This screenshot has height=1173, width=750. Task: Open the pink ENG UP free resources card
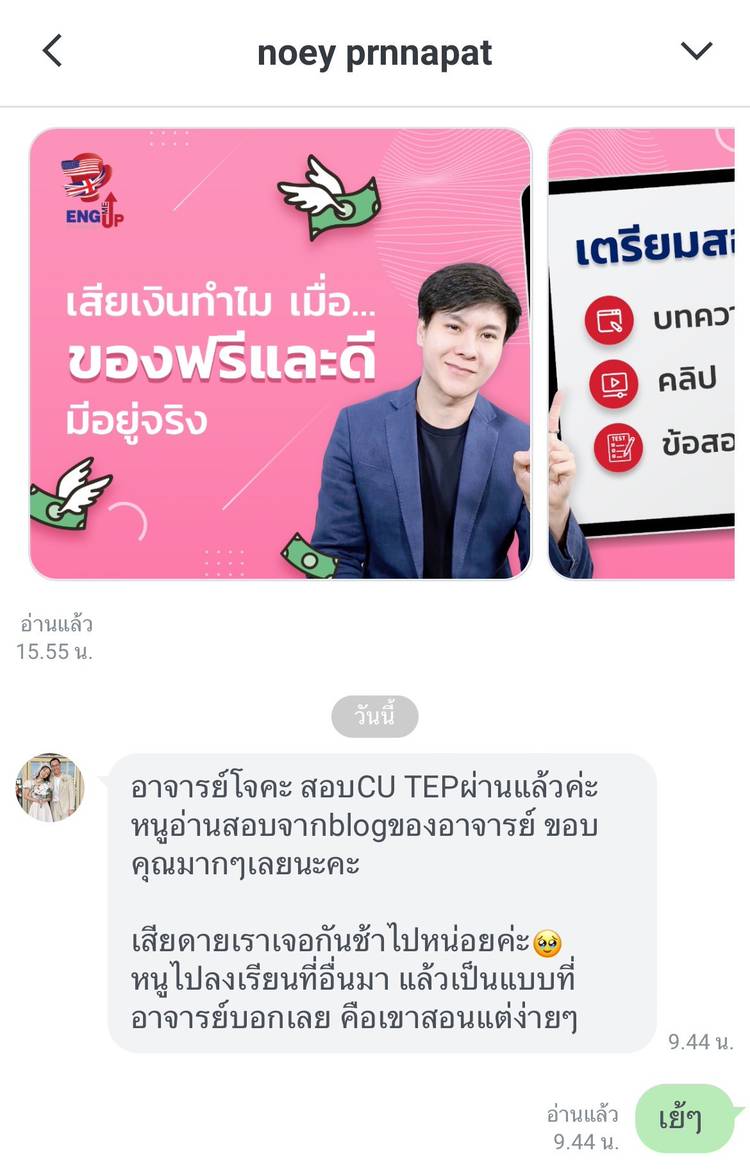tap(280, 353)
